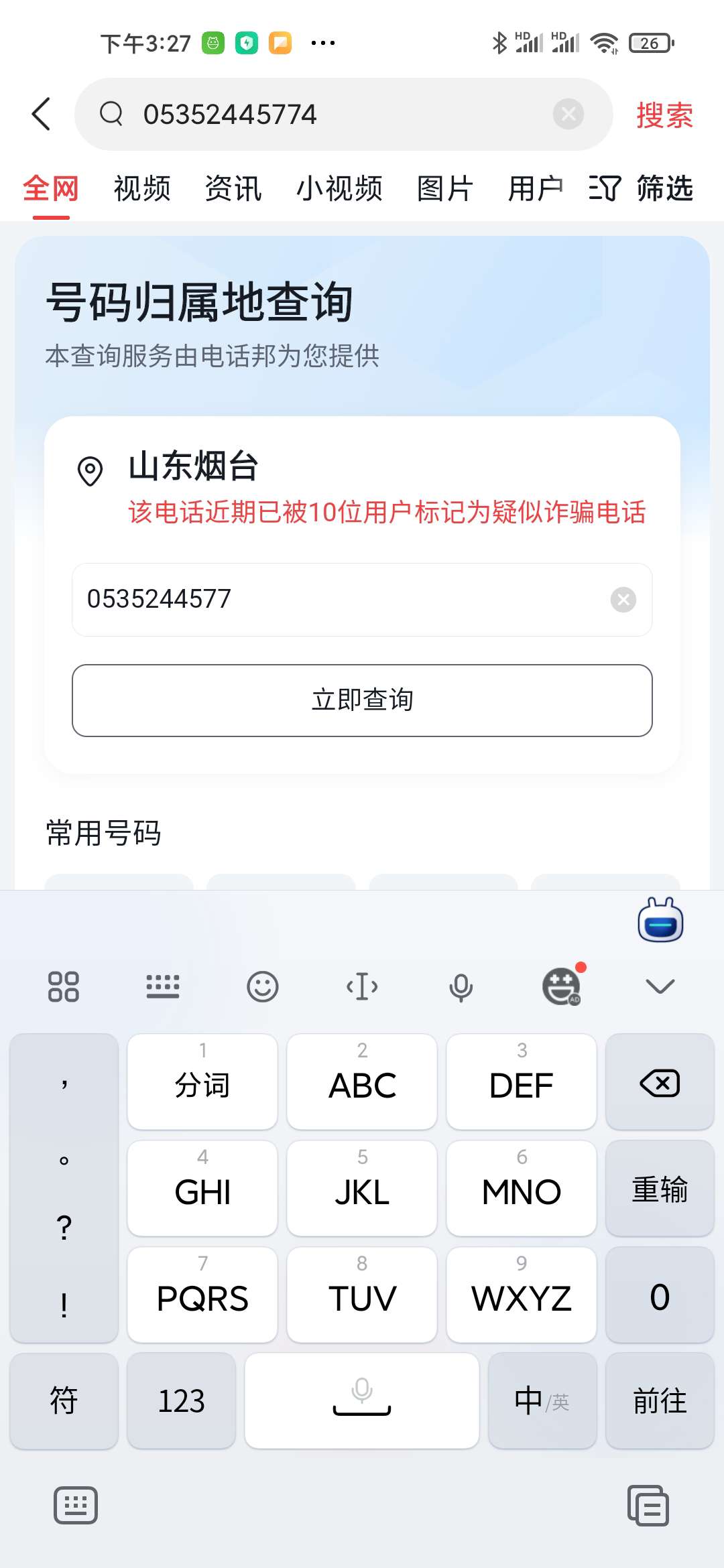
Task: Edit the phone number query field
Action: click(335, 599)
